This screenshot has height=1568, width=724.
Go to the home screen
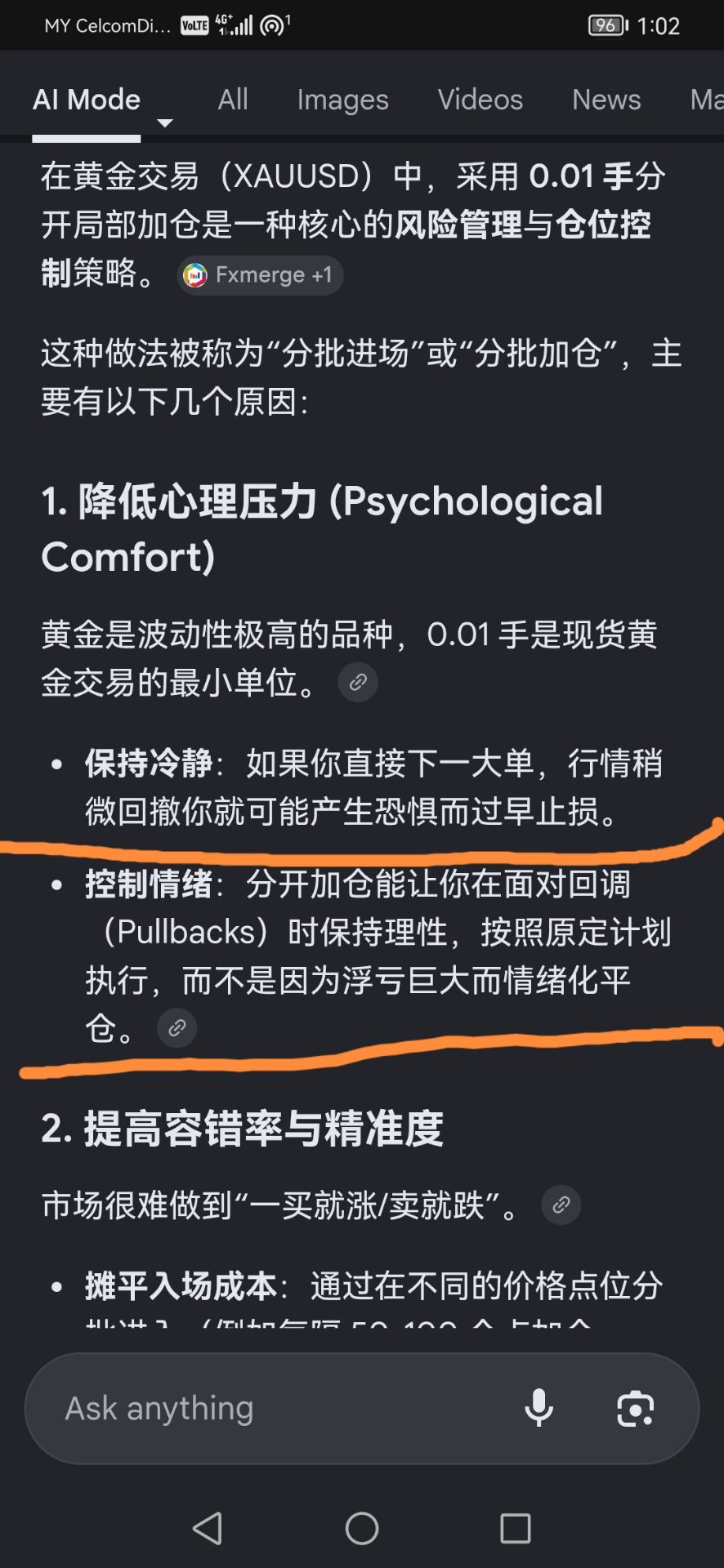[x=362, y=1528]
